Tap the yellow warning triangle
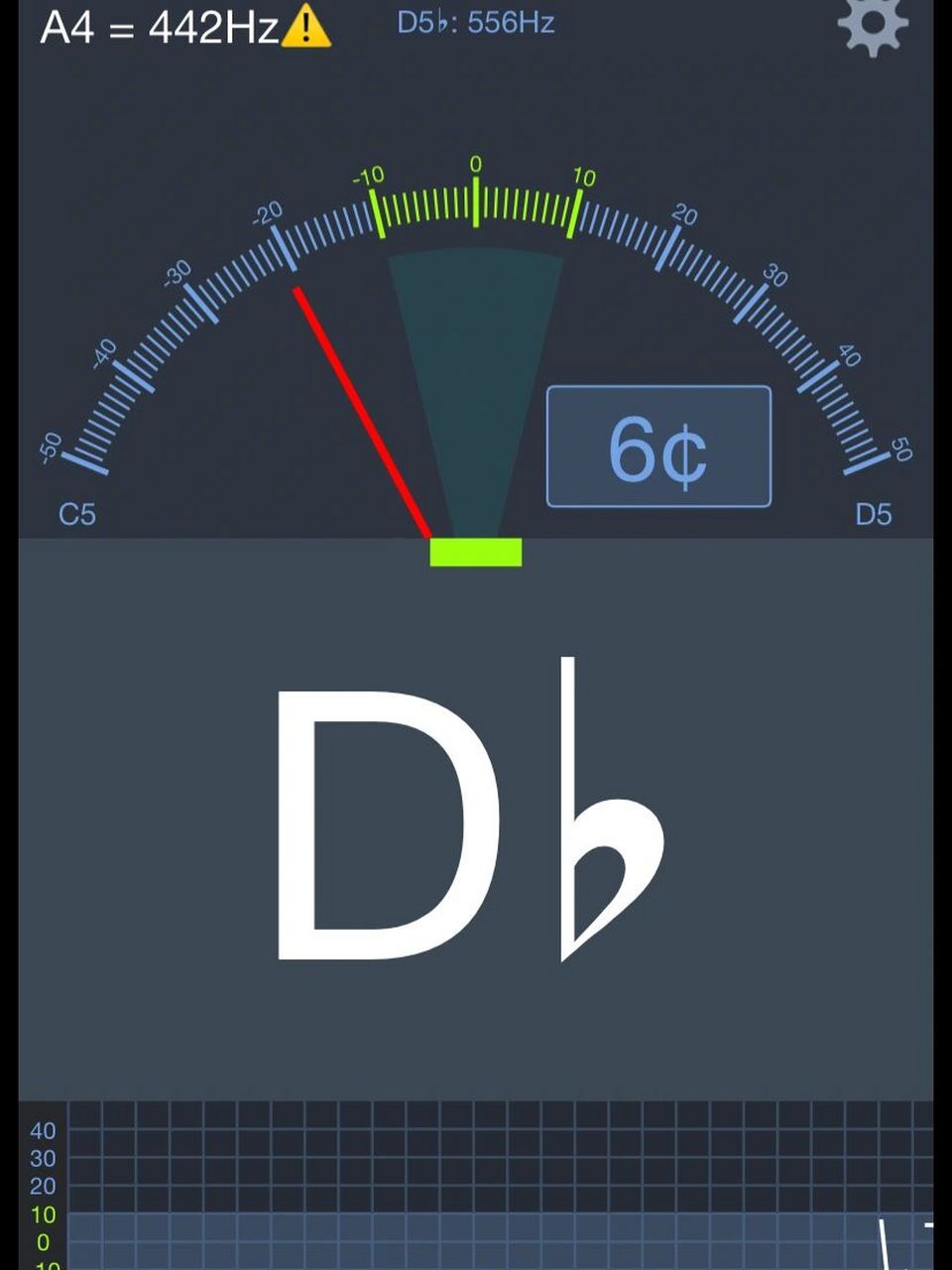Image resolution: width=952 pixels, height=1270 pixels. 306,26
